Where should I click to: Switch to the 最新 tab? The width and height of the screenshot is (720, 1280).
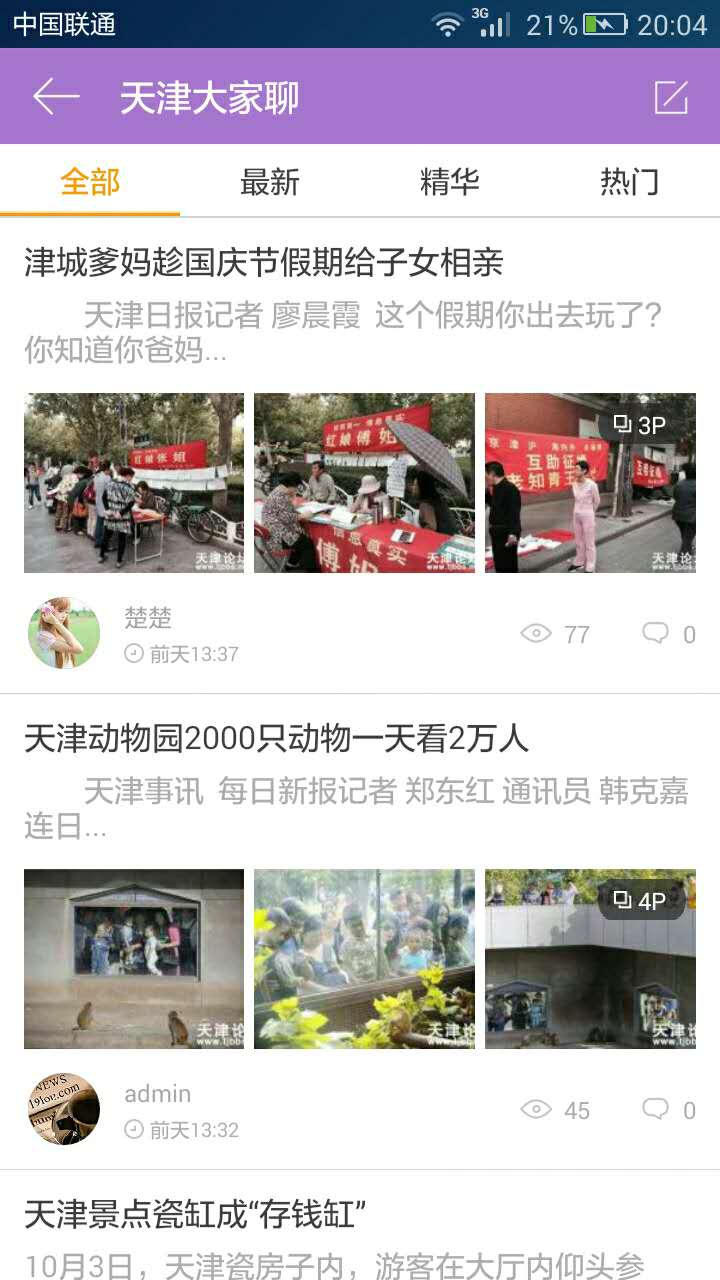[x=270, y=182]
